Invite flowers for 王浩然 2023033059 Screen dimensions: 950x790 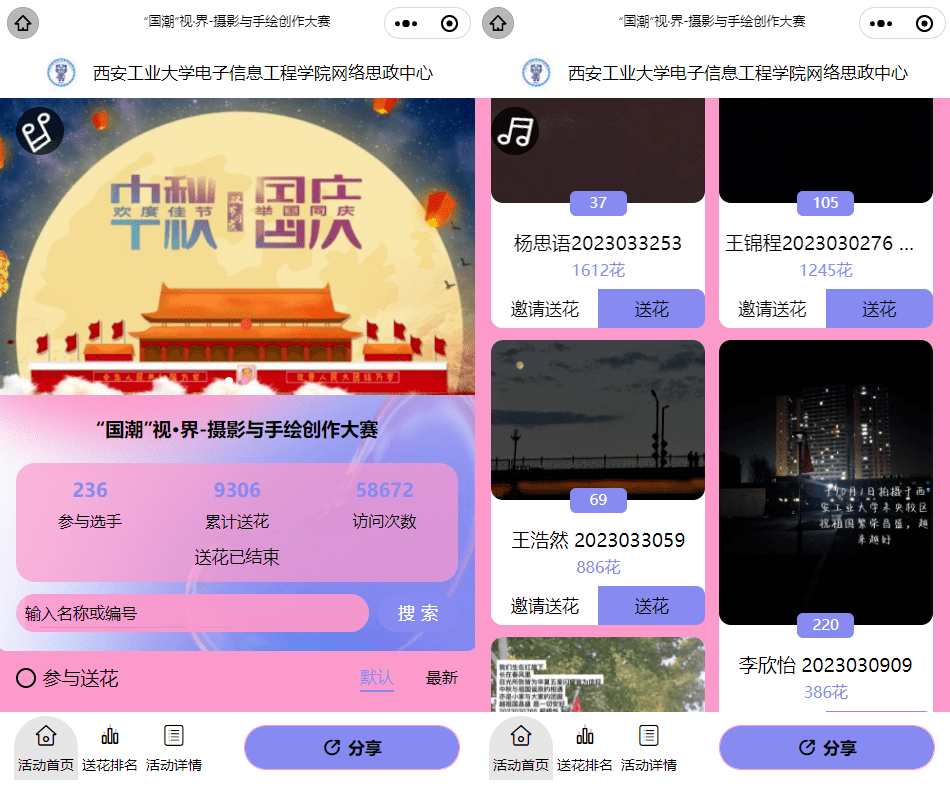(545, 606)
